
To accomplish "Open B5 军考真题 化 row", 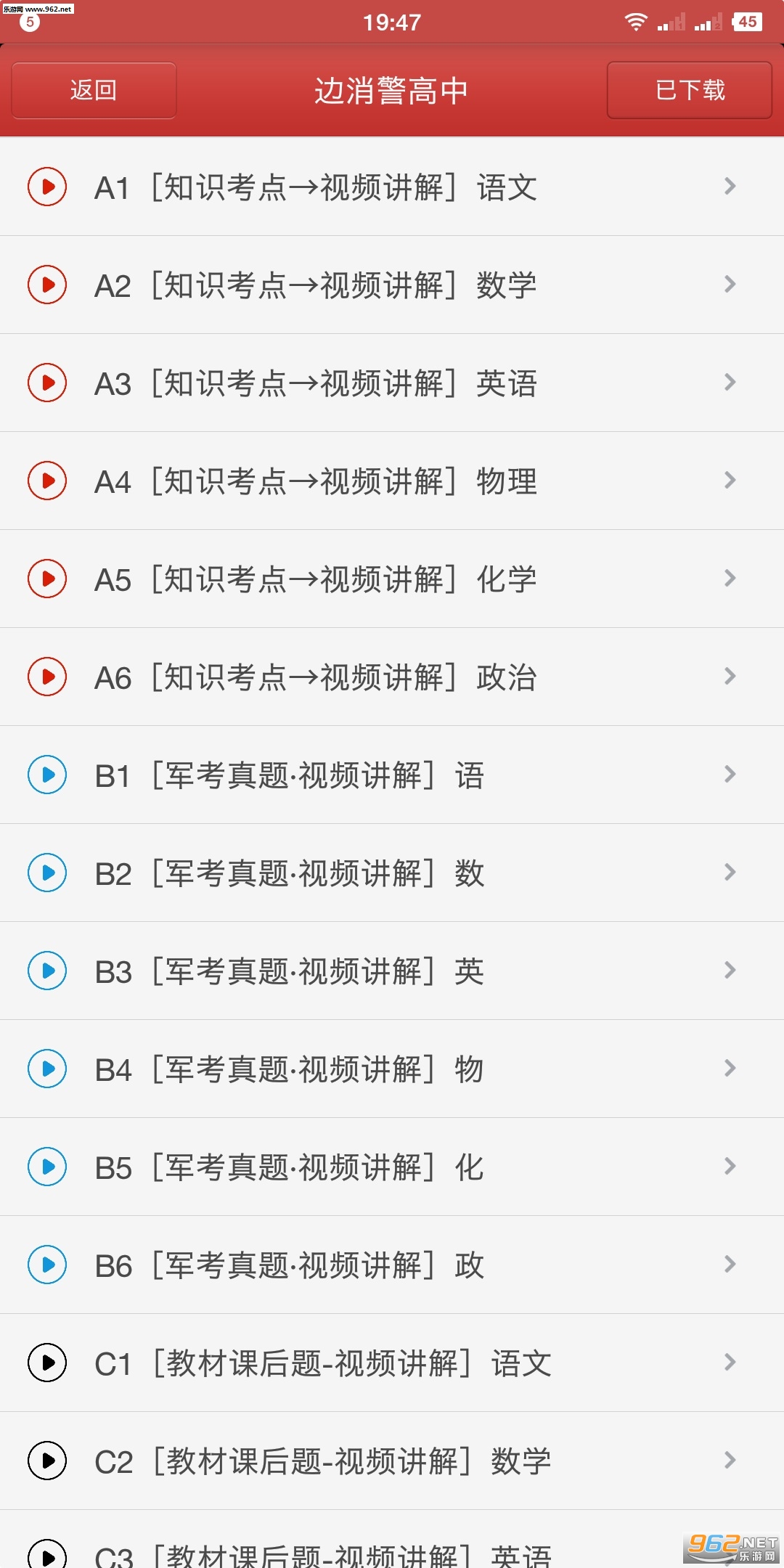I will click(x=392, y=1167).
